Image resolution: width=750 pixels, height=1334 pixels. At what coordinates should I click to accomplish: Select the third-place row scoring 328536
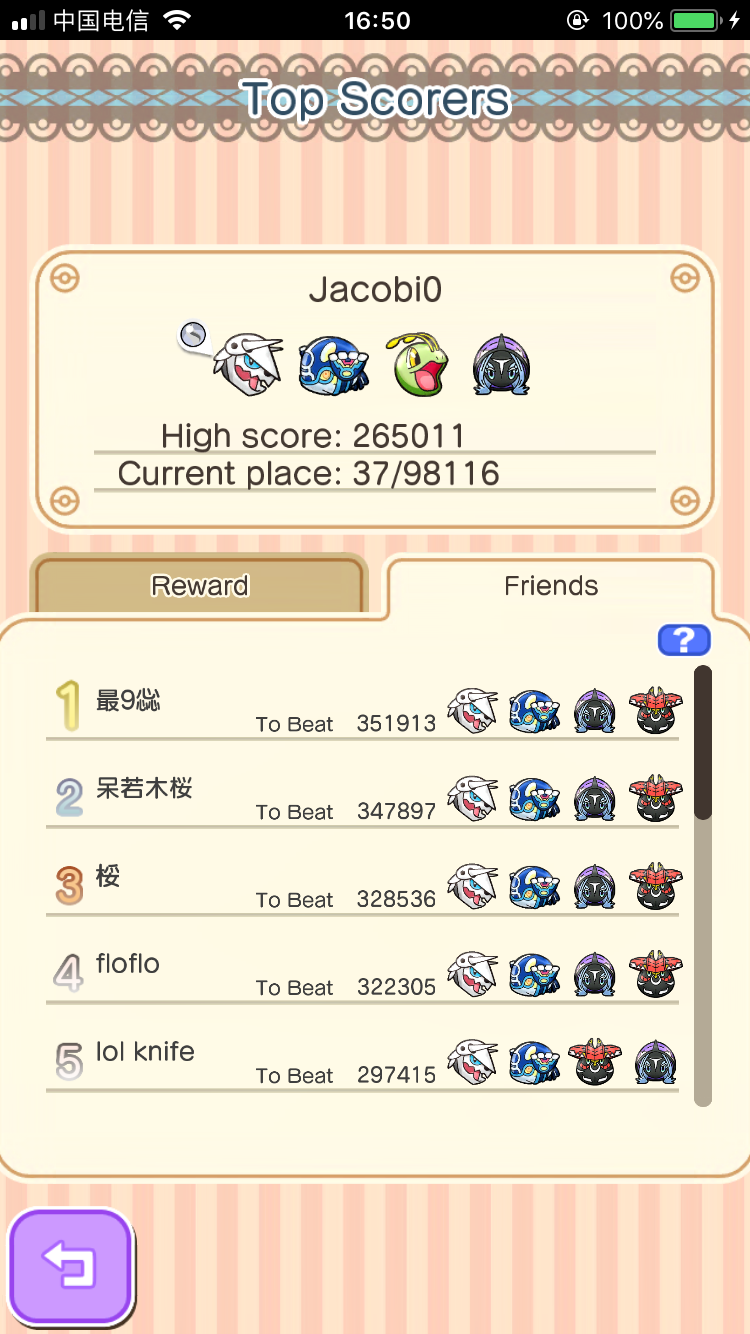pyautogui.click(x=362, y=886)
